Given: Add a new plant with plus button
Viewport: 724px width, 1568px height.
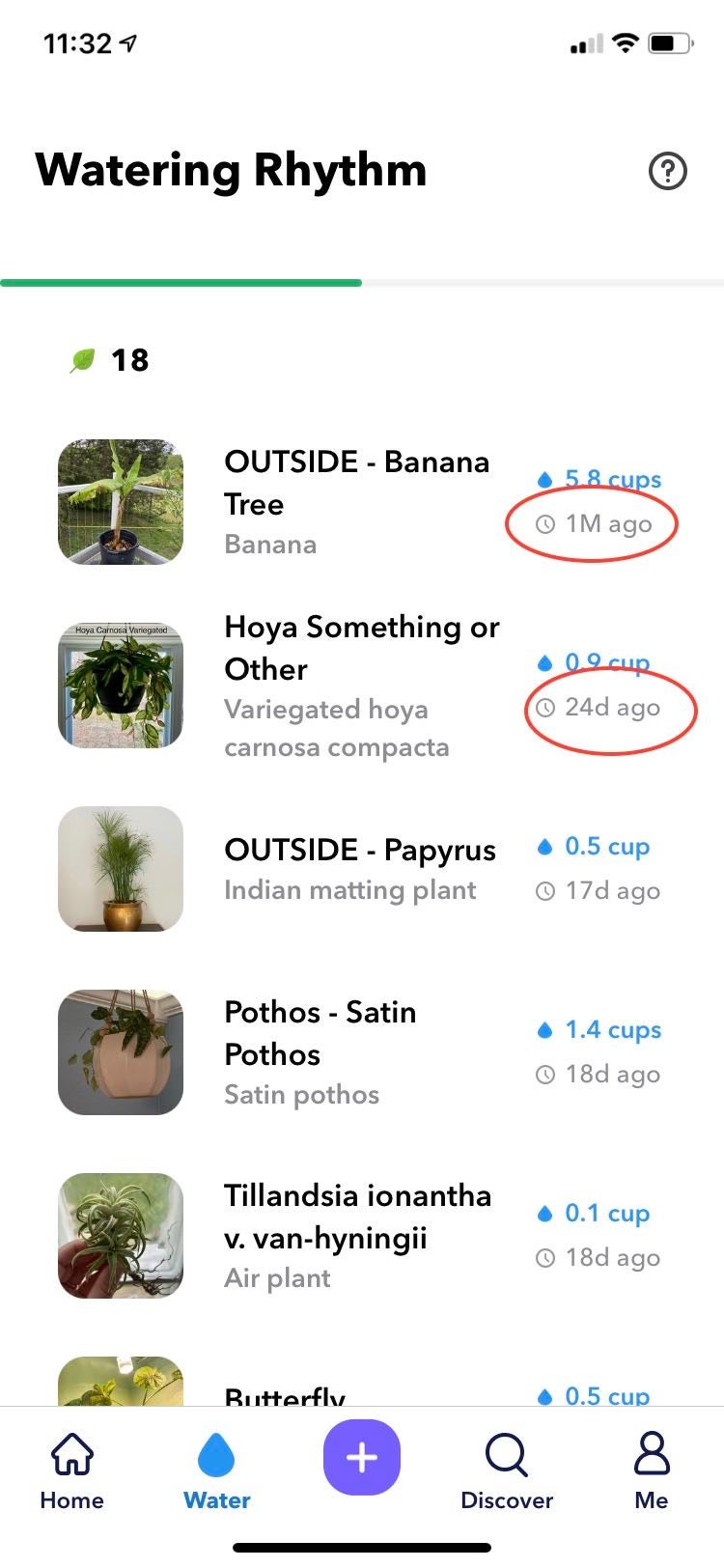Looking at the screenshot, I should coord(362,1458).
